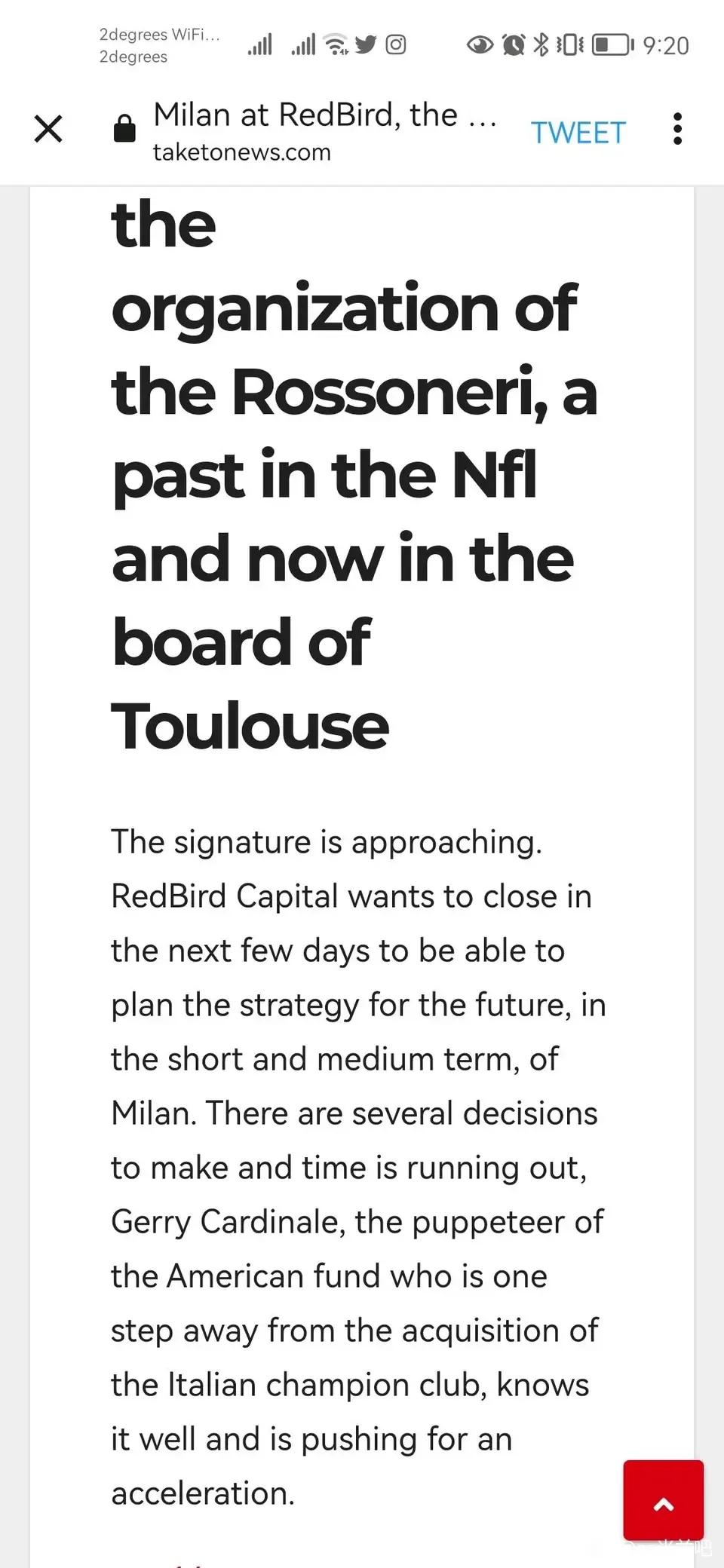This screenshot has height=1568, width=724.
Task: Tap the TWEET button
Action: (x=578, y=133)
